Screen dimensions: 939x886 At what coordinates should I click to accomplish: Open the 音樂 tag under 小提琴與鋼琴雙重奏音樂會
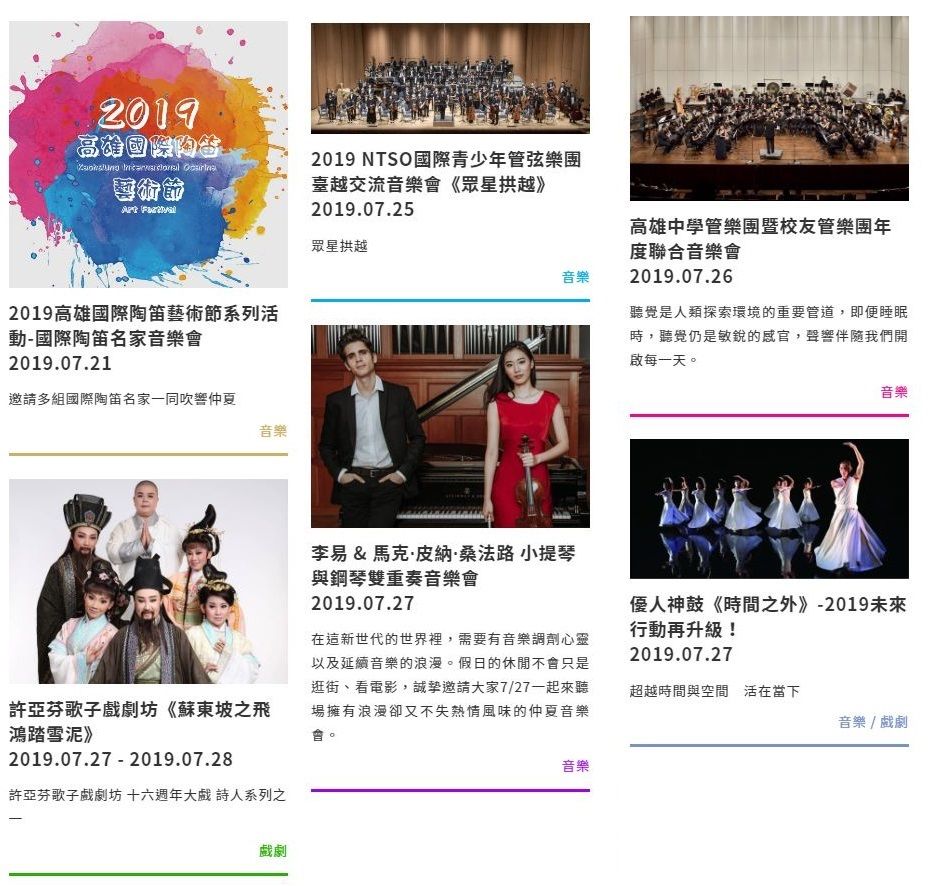(575, 766)
